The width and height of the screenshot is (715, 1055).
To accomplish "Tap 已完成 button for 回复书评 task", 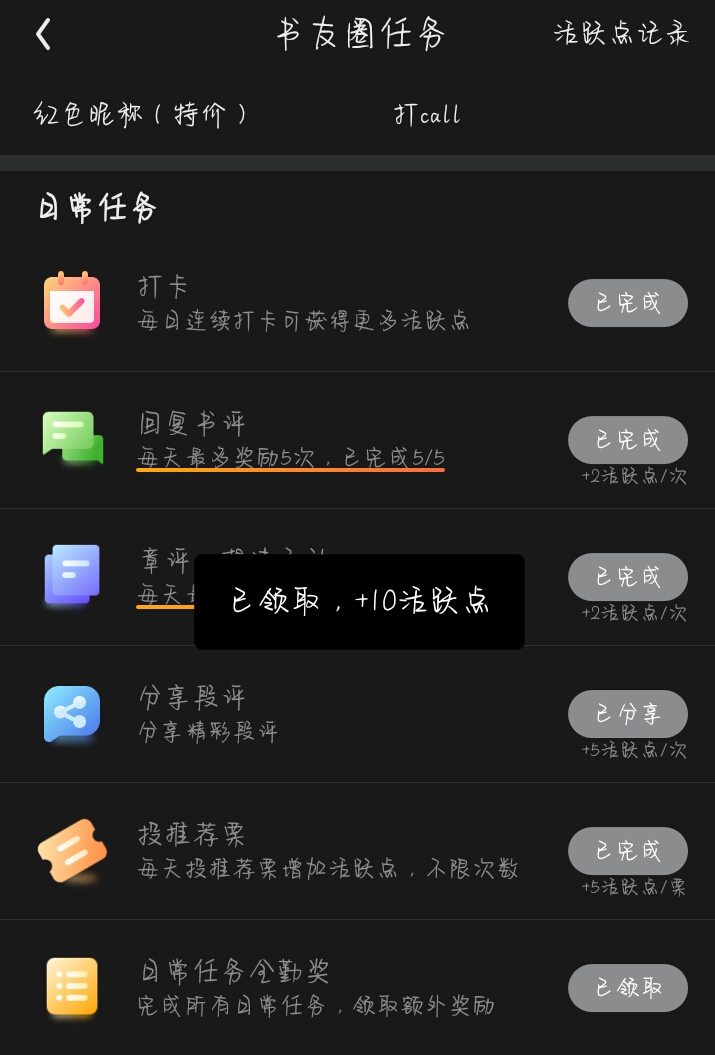I will [627, 440].
